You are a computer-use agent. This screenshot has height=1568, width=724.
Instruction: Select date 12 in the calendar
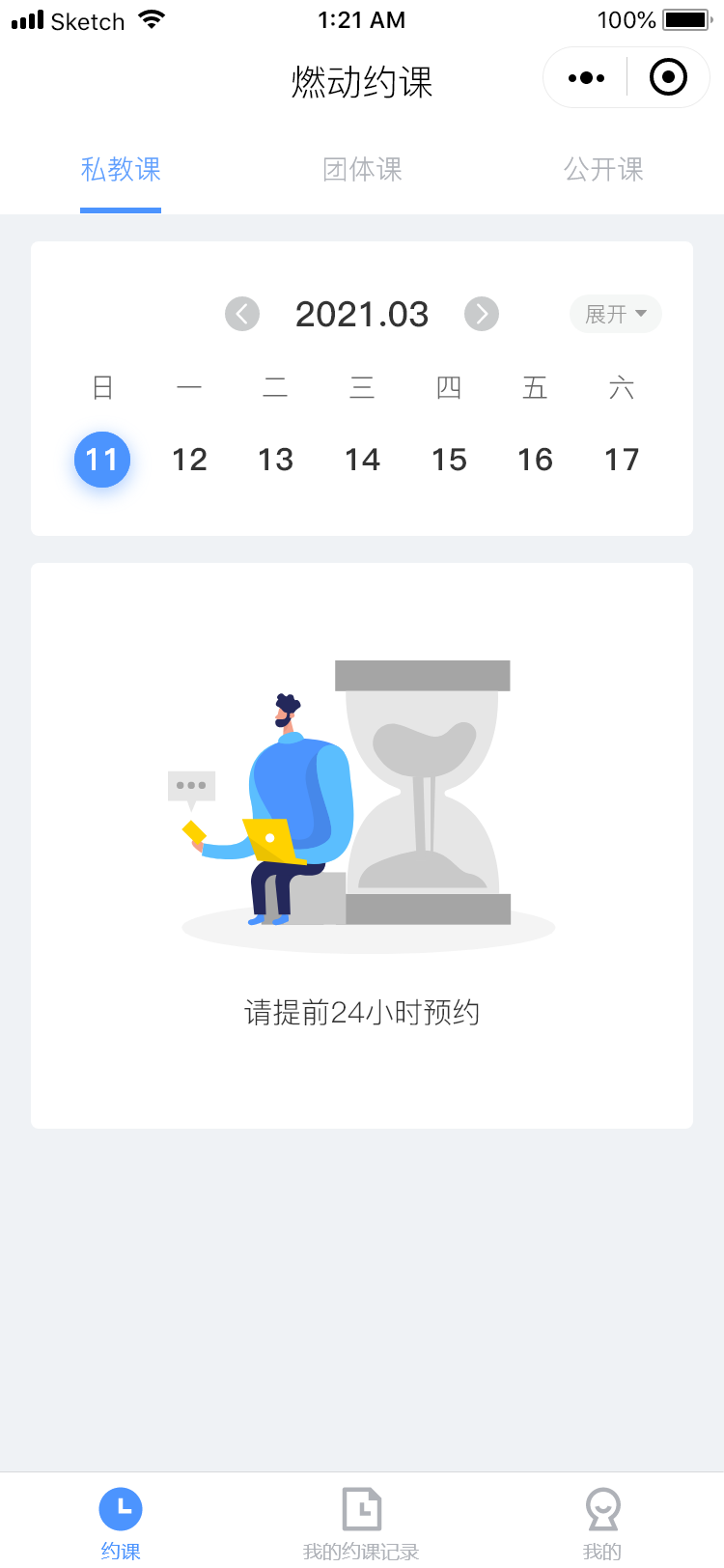pyautogui.click(x=189, y=460)
